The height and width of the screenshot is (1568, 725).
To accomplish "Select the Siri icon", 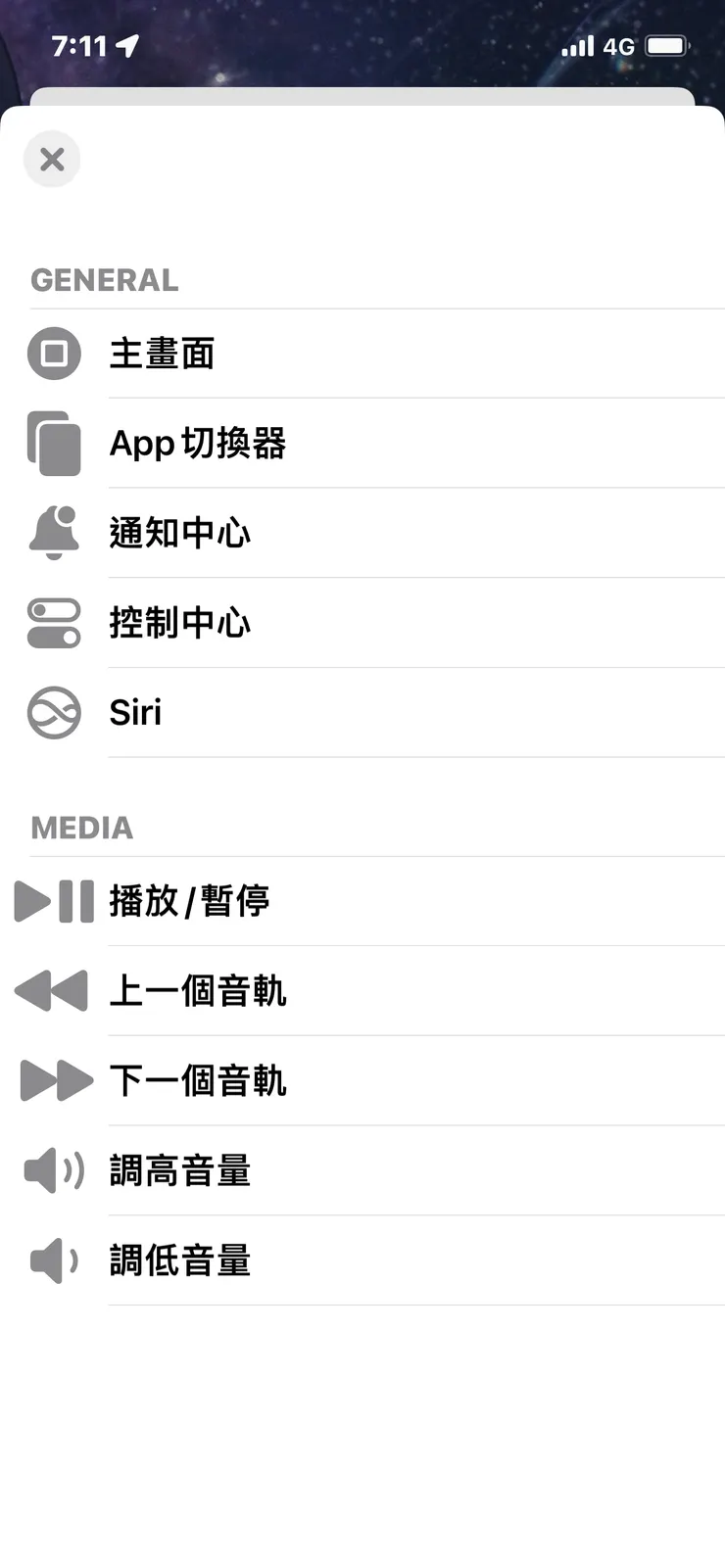I will click(53, 713).
